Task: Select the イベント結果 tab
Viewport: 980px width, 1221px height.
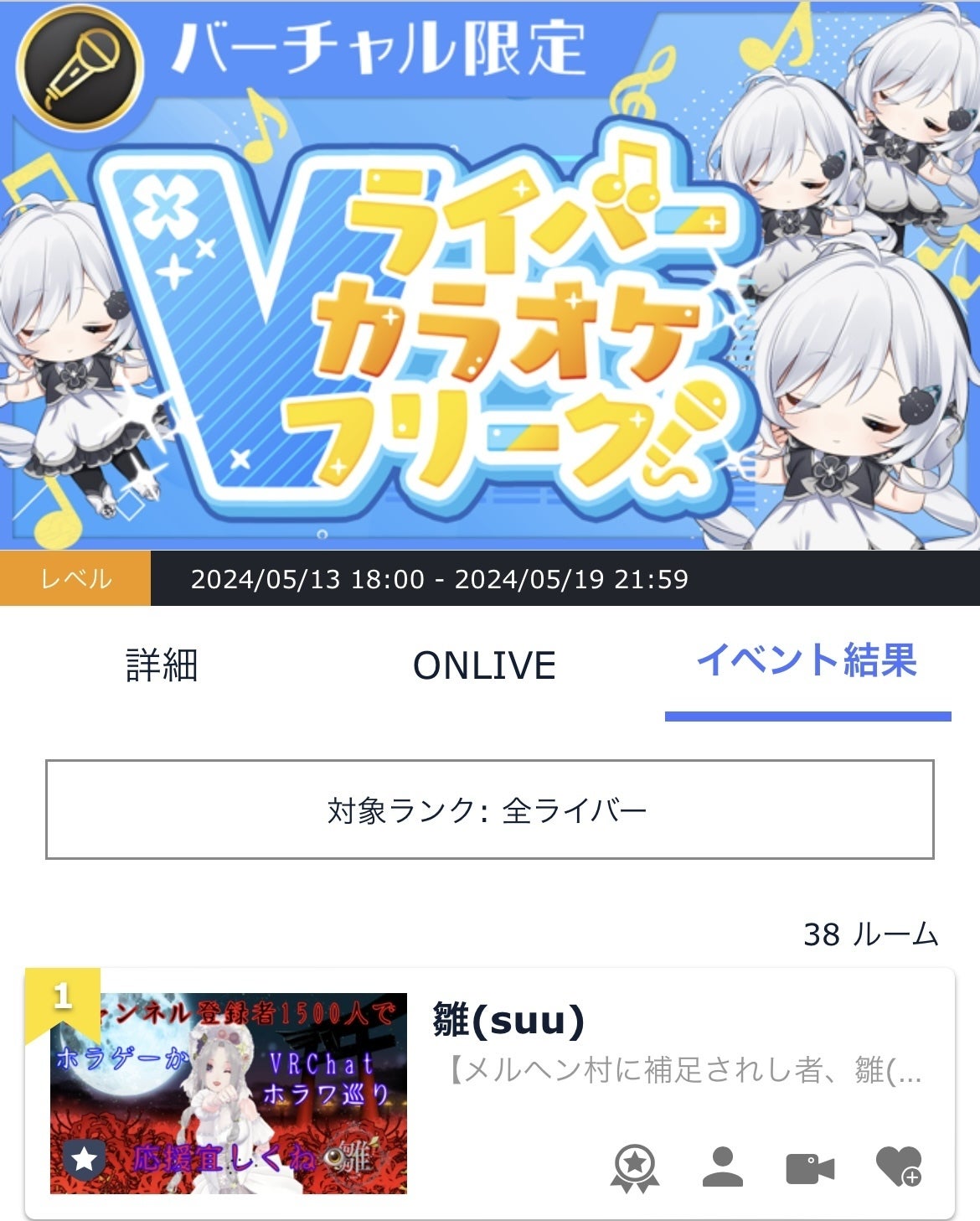Action: pos(807,662)
